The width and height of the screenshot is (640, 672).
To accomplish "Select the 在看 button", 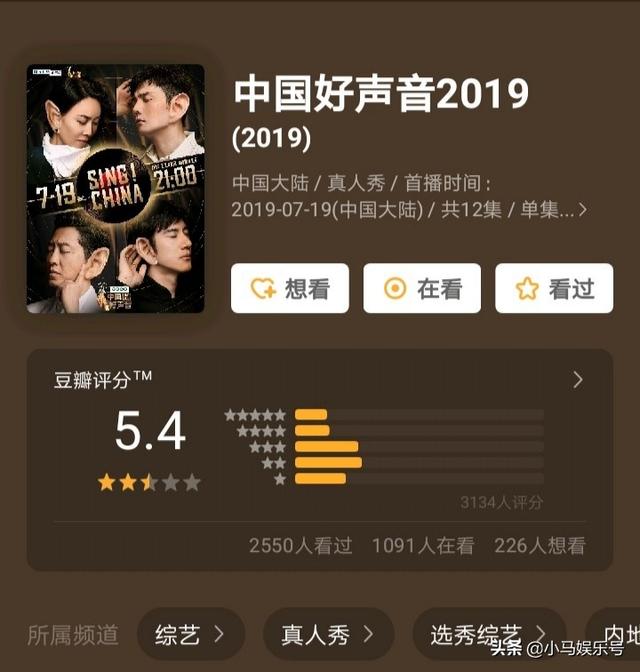I will 422,289.
